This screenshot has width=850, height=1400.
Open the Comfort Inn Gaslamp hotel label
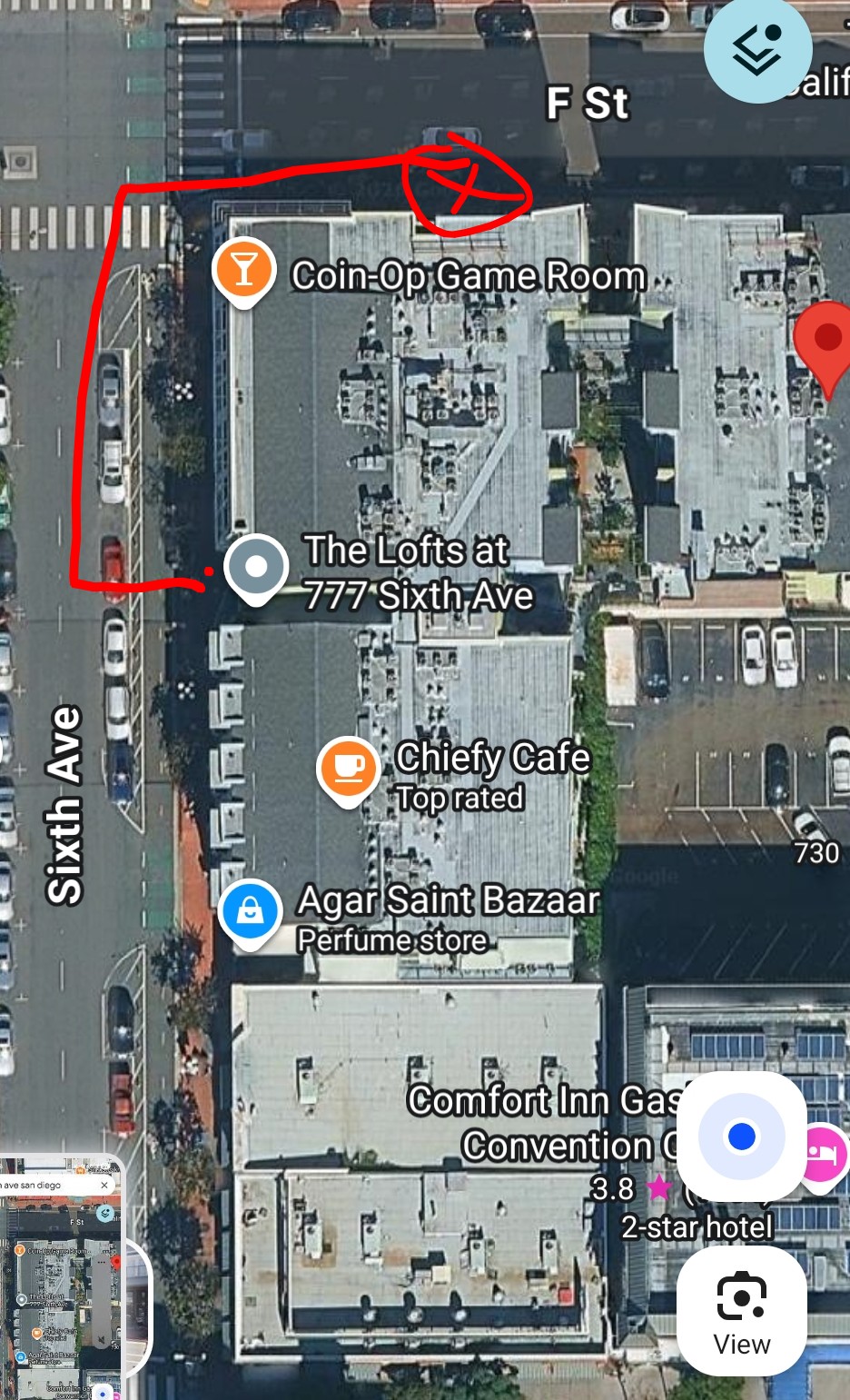pyautogui.click(x=545, y=1124)
